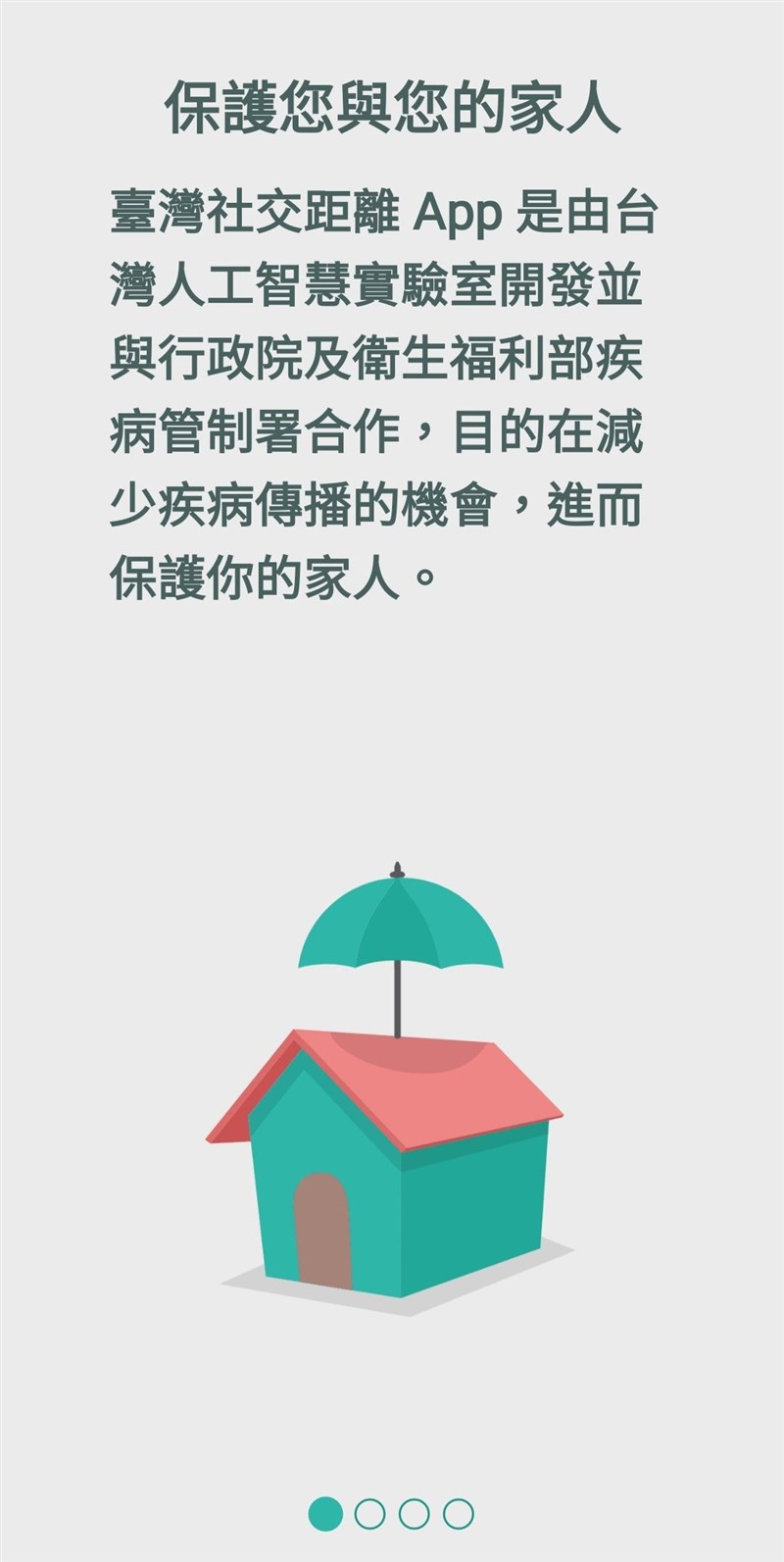Tap the first filled page indicator dot
Screen dimensions: 784x1562
325,1513
